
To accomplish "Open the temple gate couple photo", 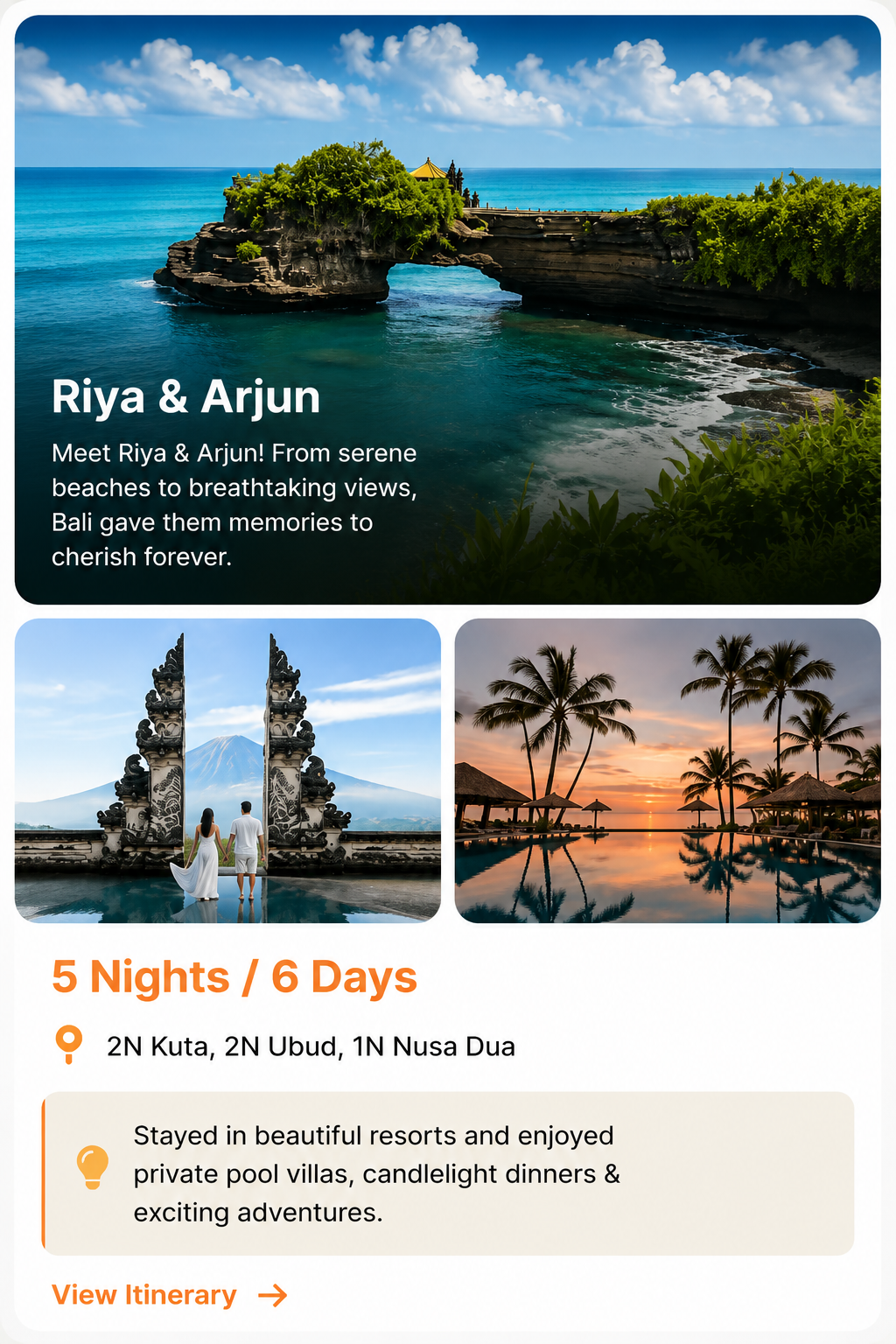I will (227, 771).
